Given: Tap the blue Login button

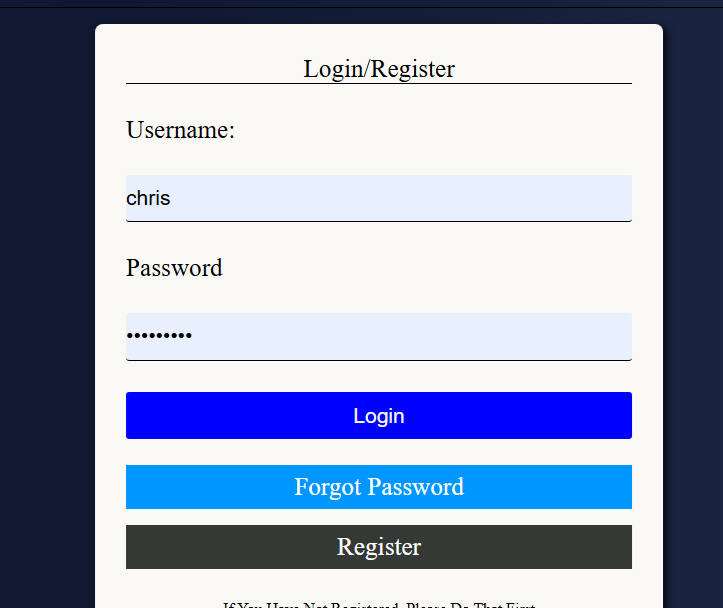Looking at the screenshot, I should tap(378, 415).
